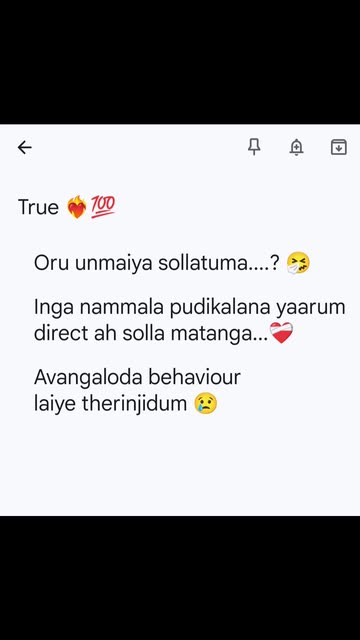Pin this note
The height and width of the screenshot is (640, 360).
pos(254,147)
